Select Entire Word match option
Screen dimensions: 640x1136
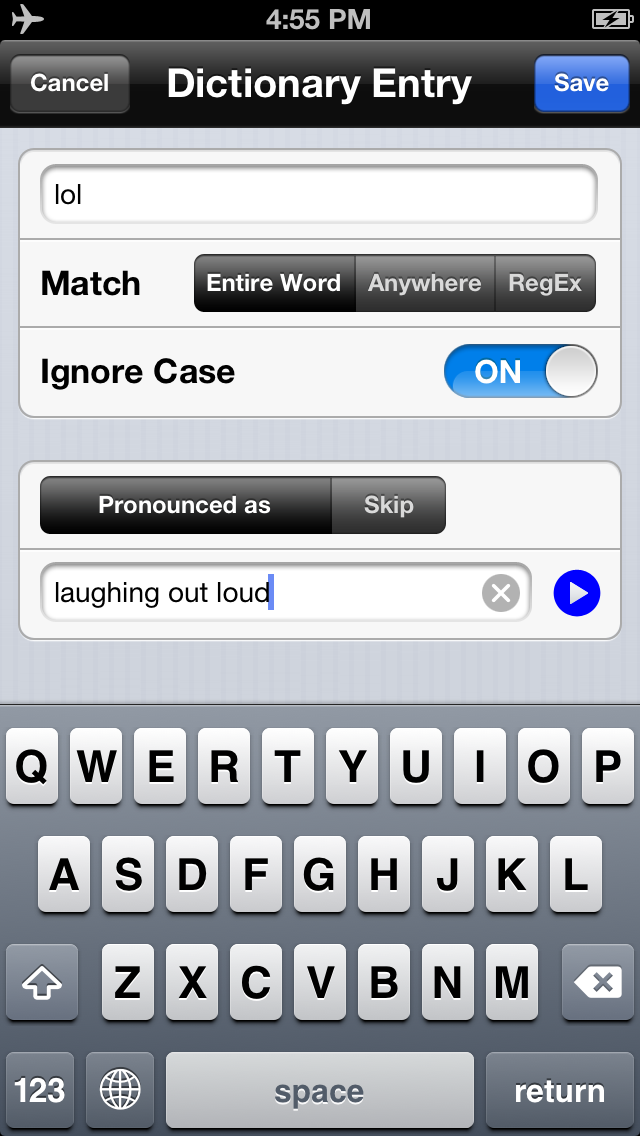click(274, 283)
